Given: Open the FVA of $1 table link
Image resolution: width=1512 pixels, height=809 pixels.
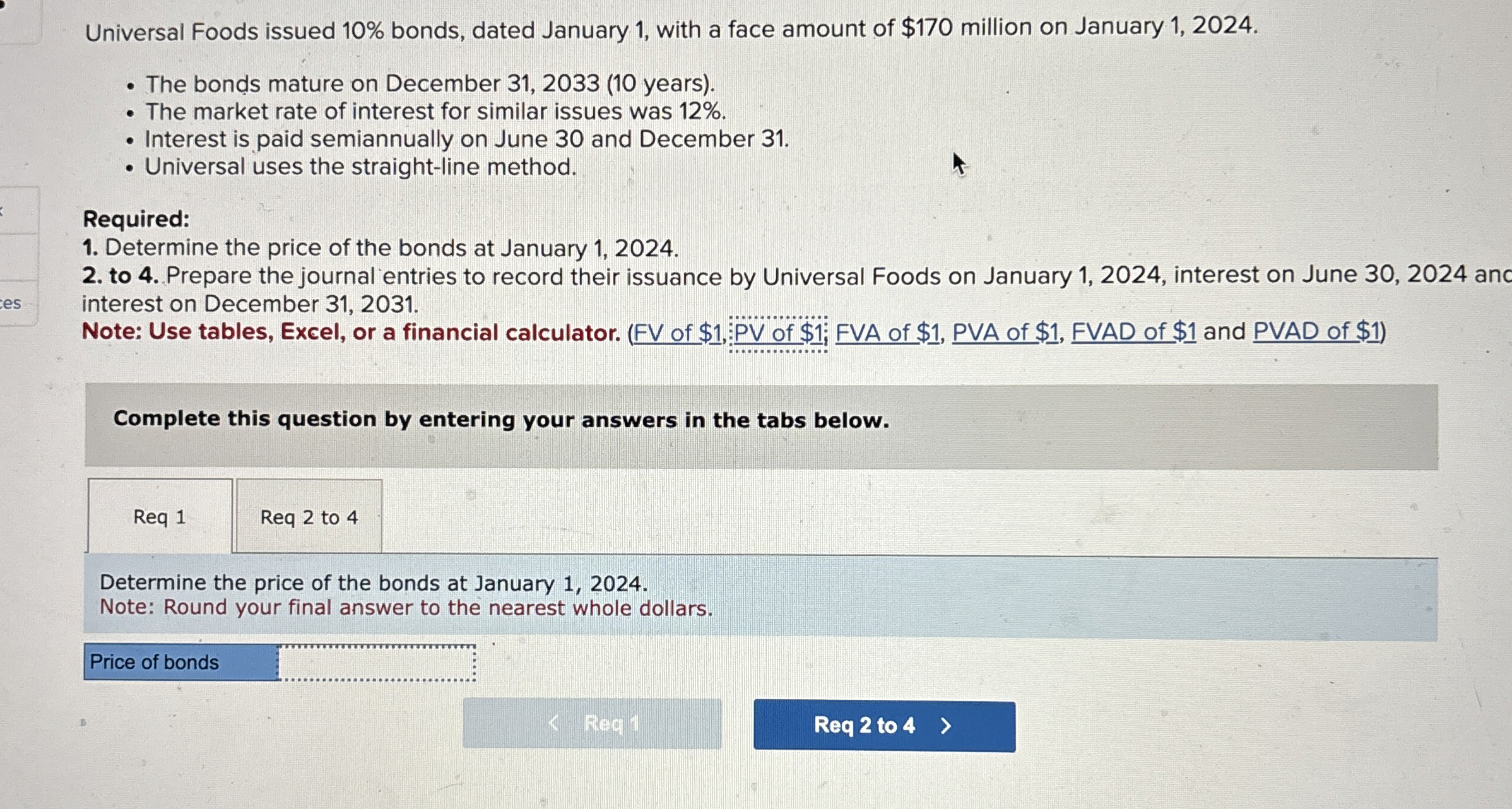Looking at the screenshot, I should [887, 333].
